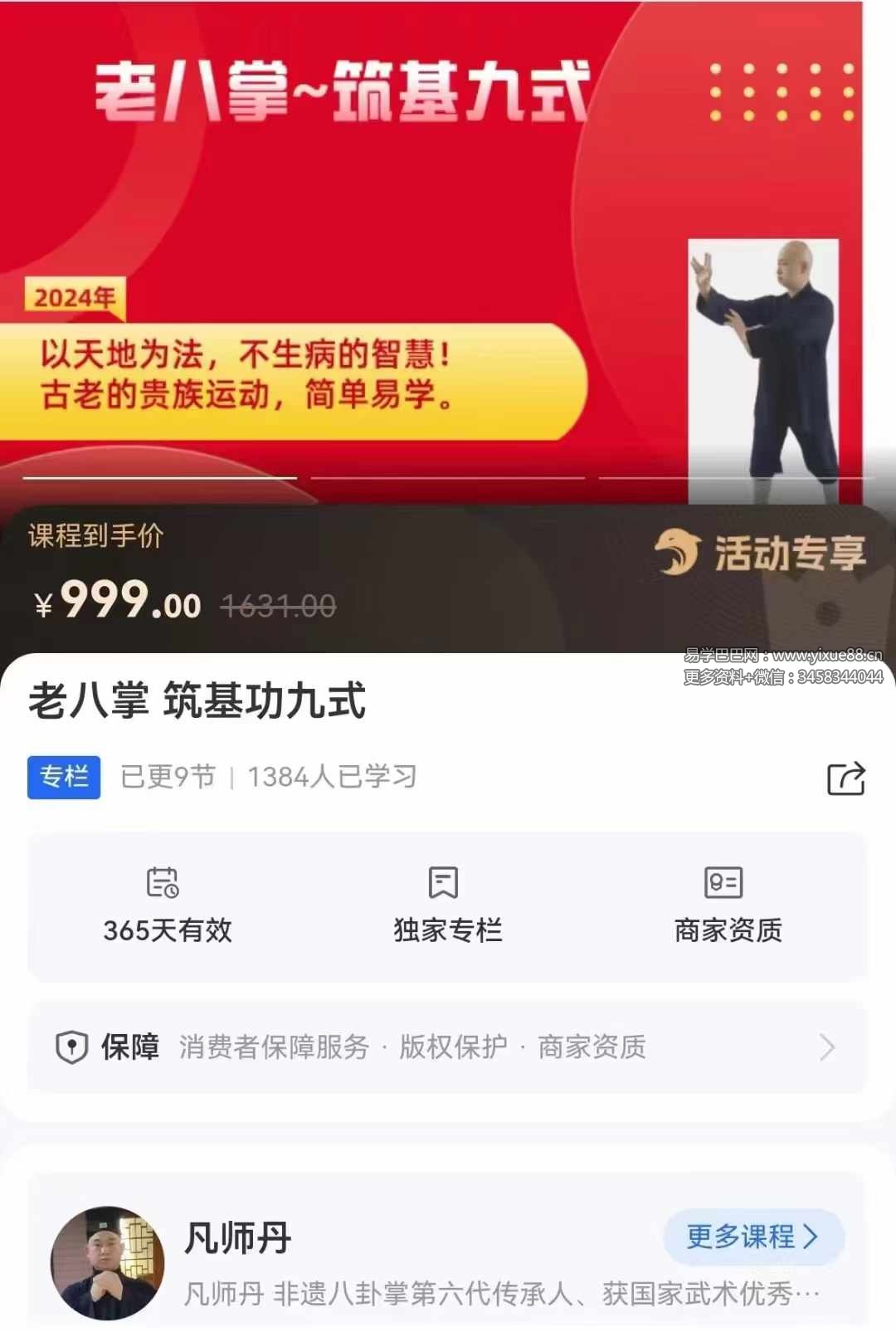Select the third carousel indicator bar
Image resolution: width=896 pixels, height=1332 pixels.
tap(736, 478)
